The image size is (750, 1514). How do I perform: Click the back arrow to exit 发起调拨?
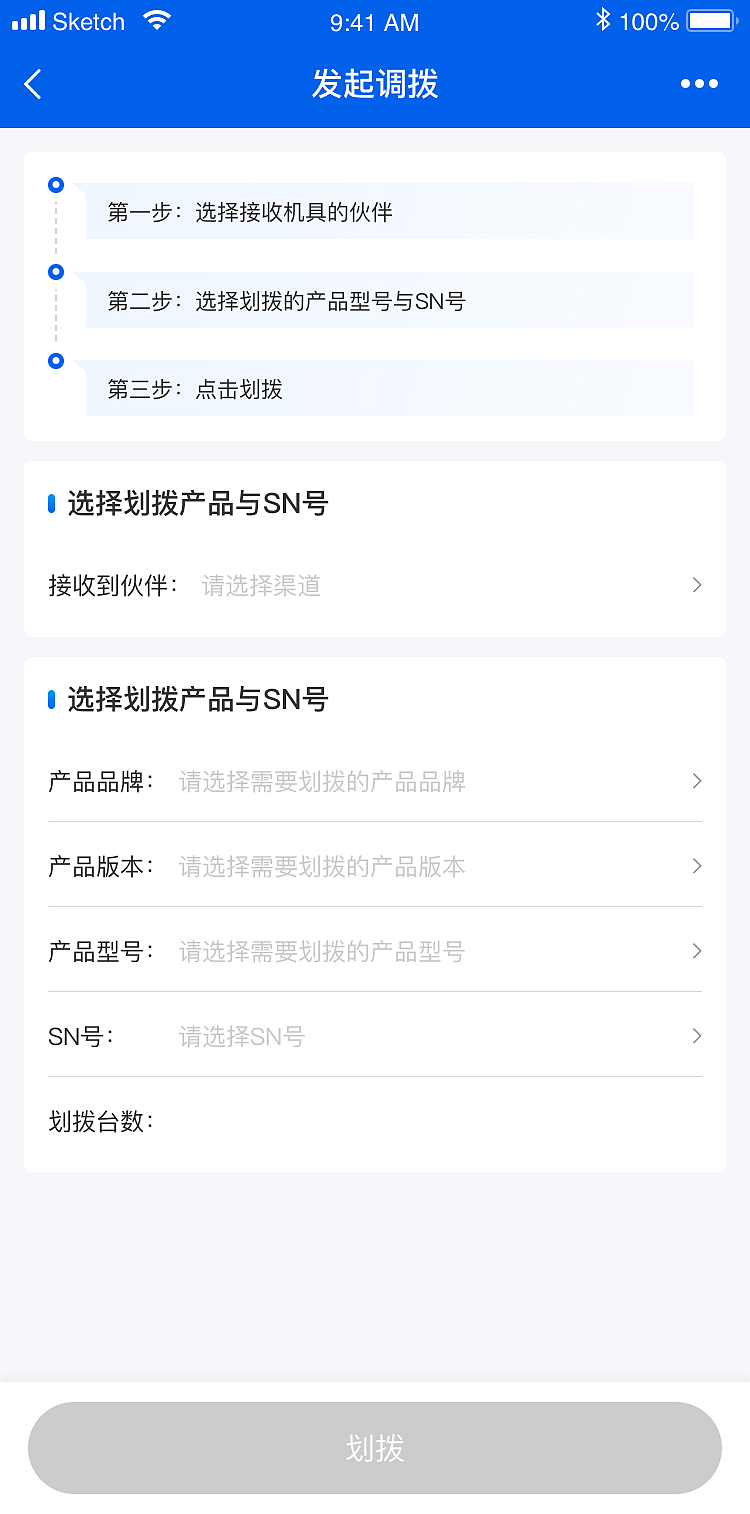click(33, 84)
